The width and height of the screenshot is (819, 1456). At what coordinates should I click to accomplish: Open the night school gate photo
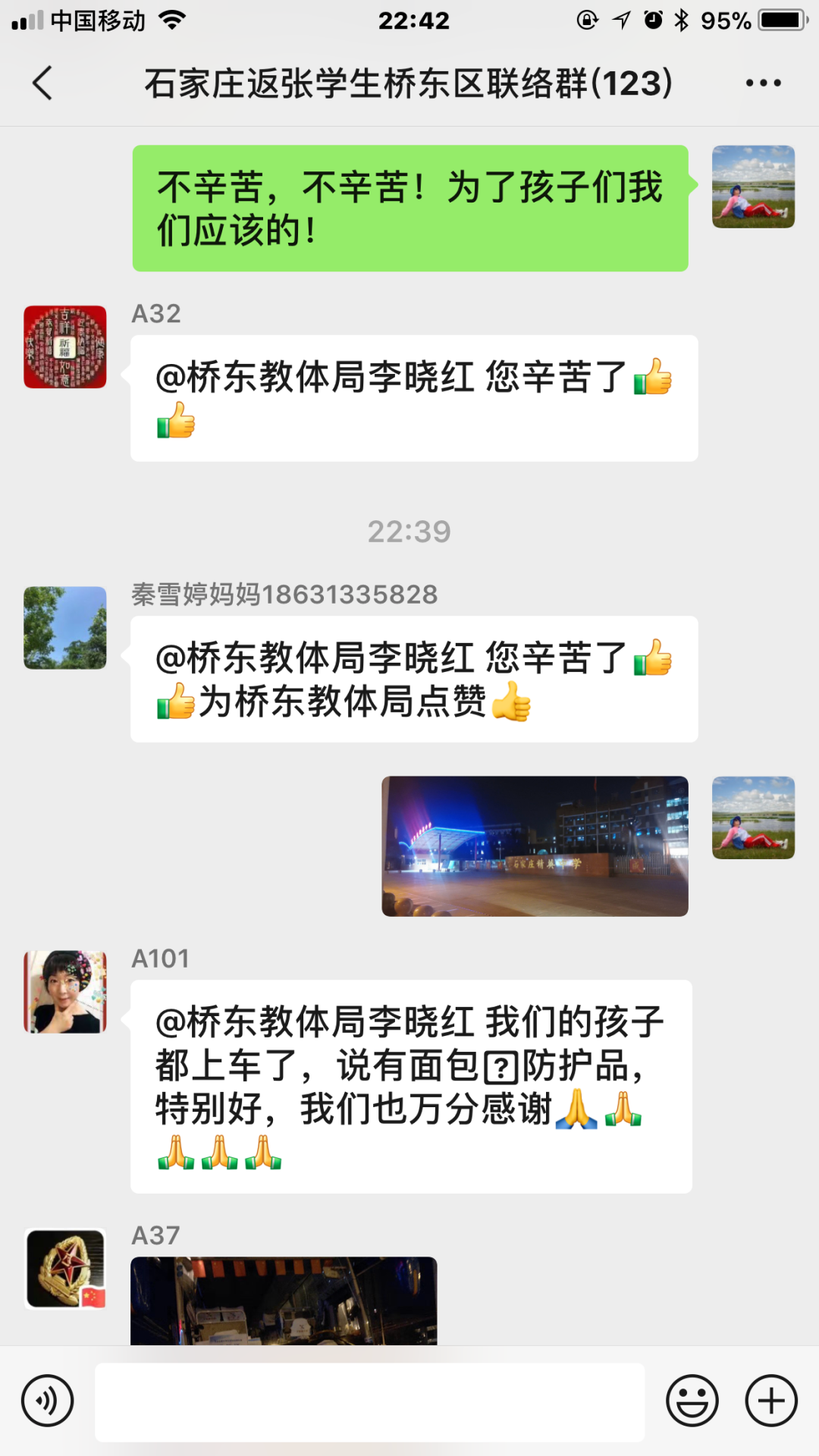(535, 846)
